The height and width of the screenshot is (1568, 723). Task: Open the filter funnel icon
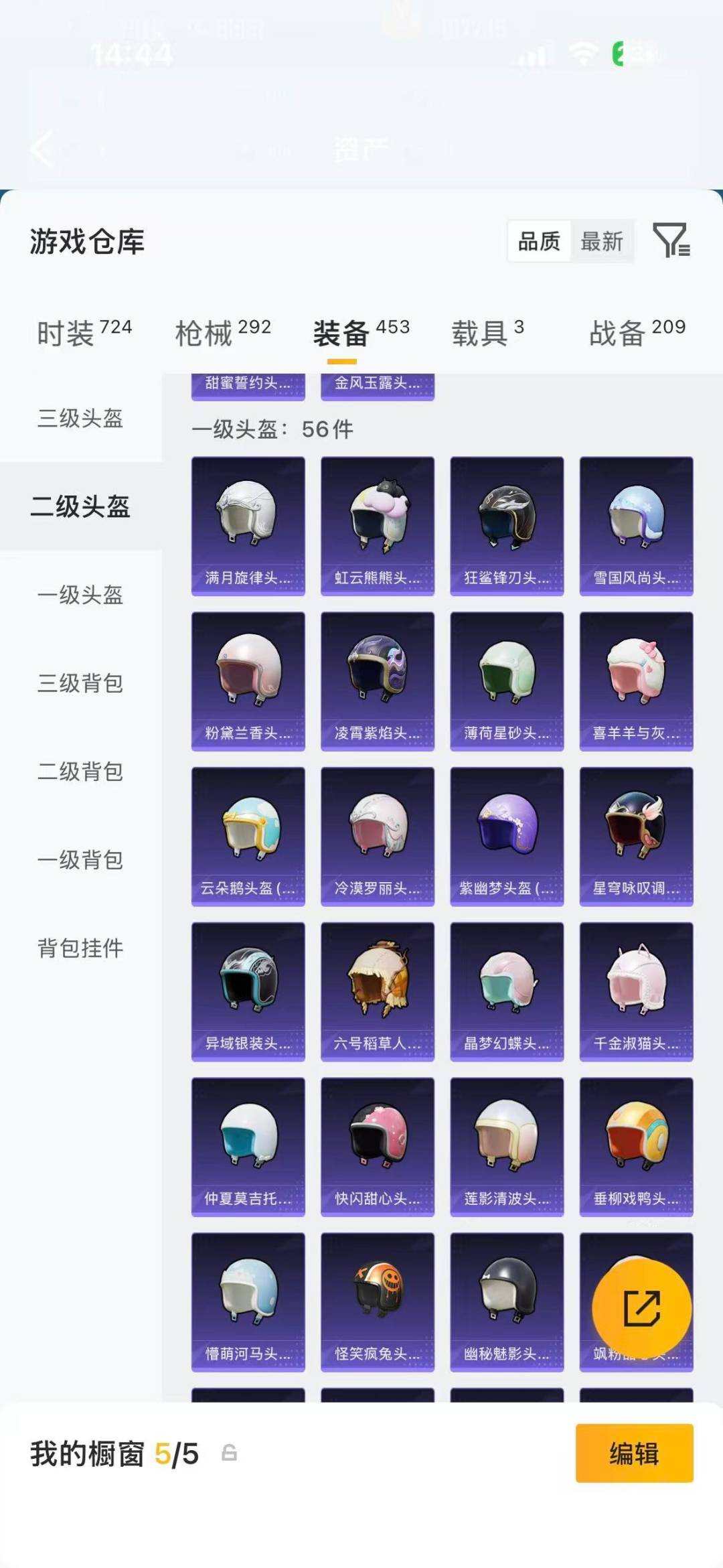pos(671,240)
